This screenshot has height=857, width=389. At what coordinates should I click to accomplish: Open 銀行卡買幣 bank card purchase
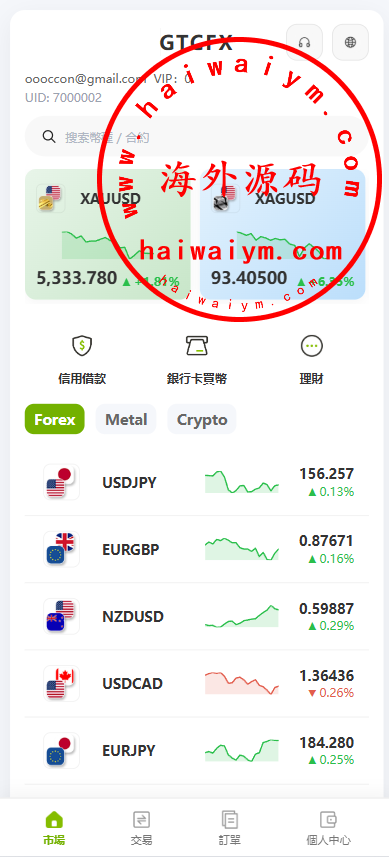click(197, 361)
